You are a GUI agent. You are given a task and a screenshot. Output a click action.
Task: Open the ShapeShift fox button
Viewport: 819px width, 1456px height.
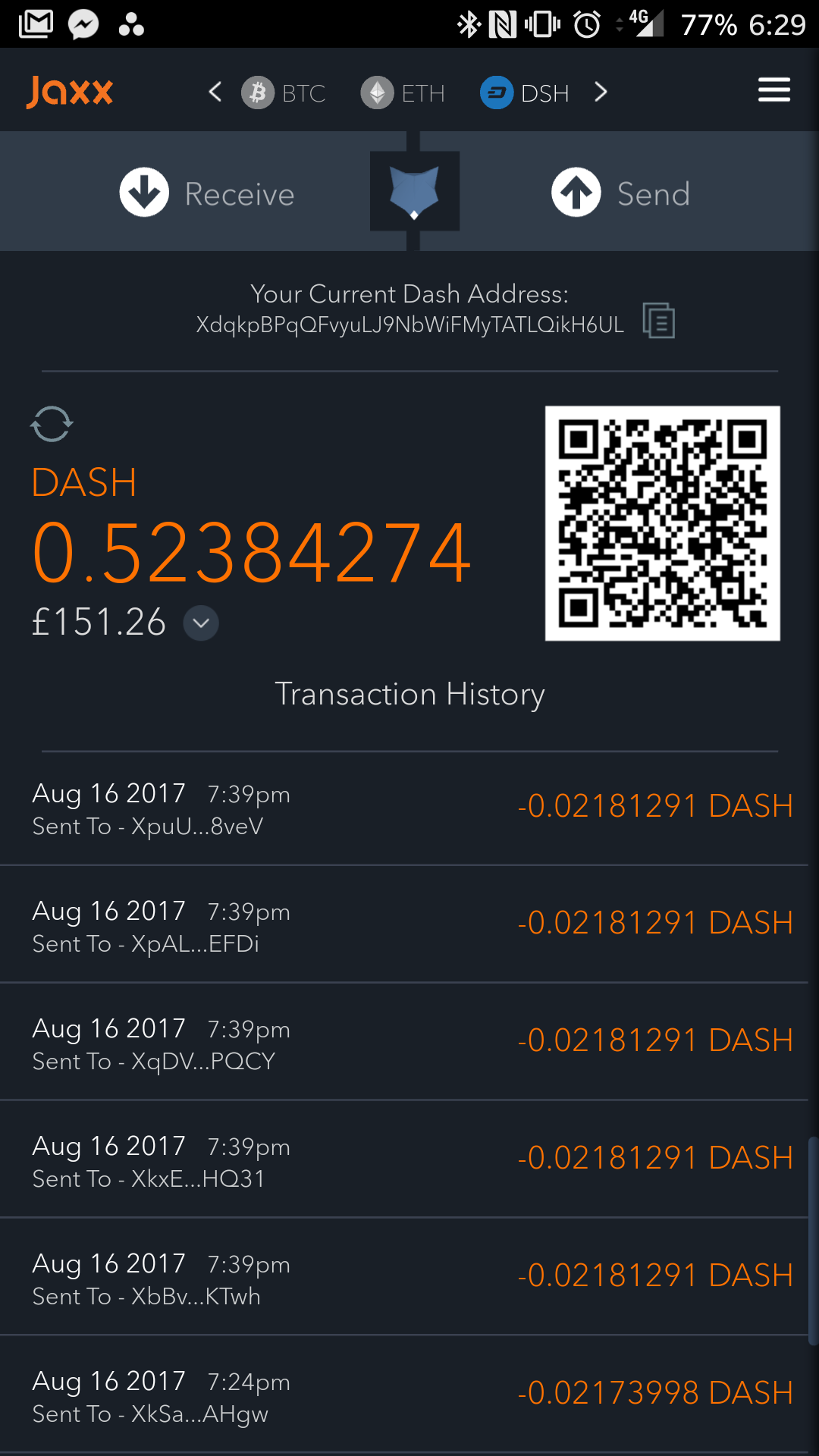(x=414, y=191)
